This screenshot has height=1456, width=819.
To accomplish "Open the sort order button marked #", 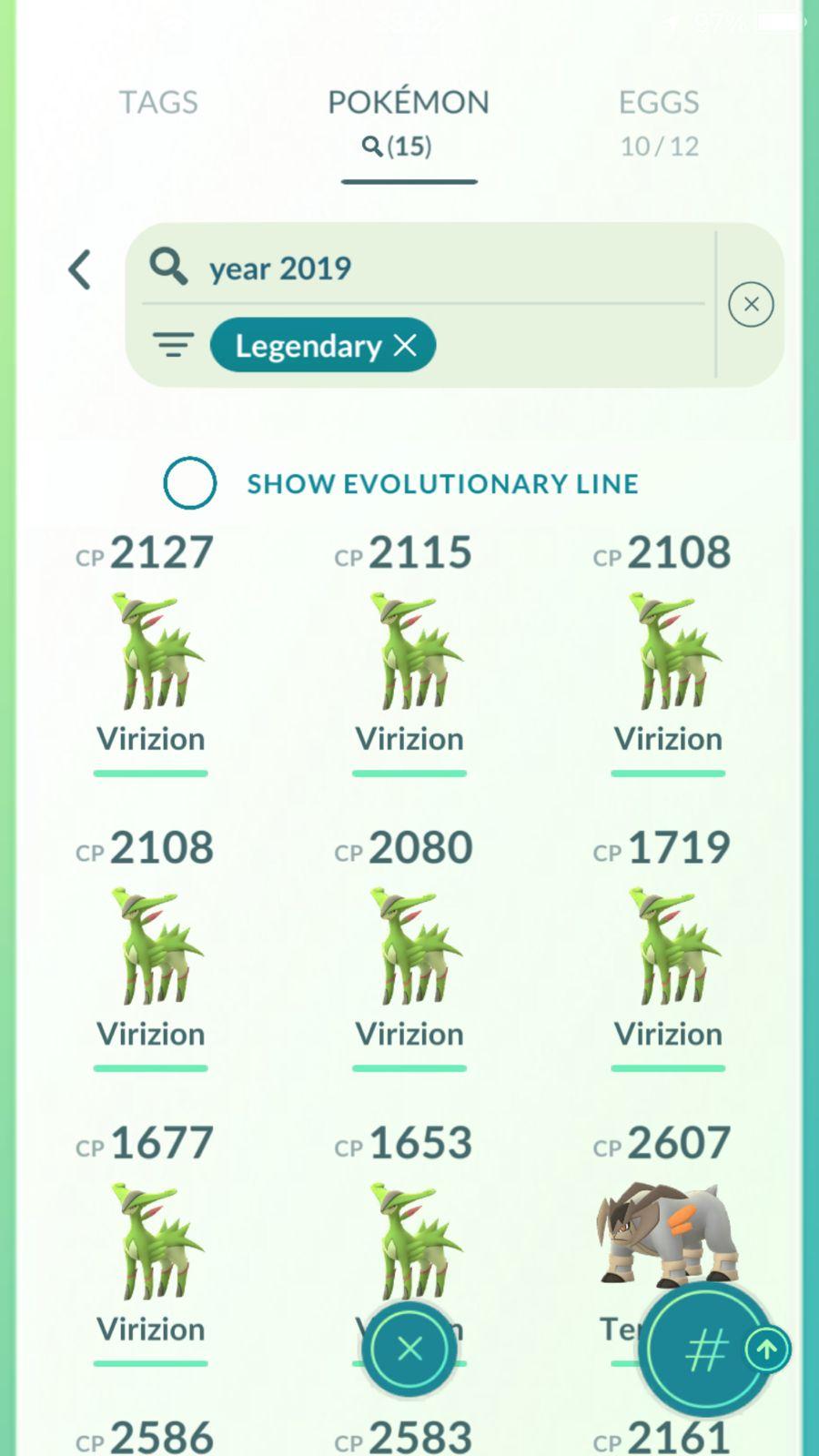I will pyautogui.click(x=705, y=1350).
